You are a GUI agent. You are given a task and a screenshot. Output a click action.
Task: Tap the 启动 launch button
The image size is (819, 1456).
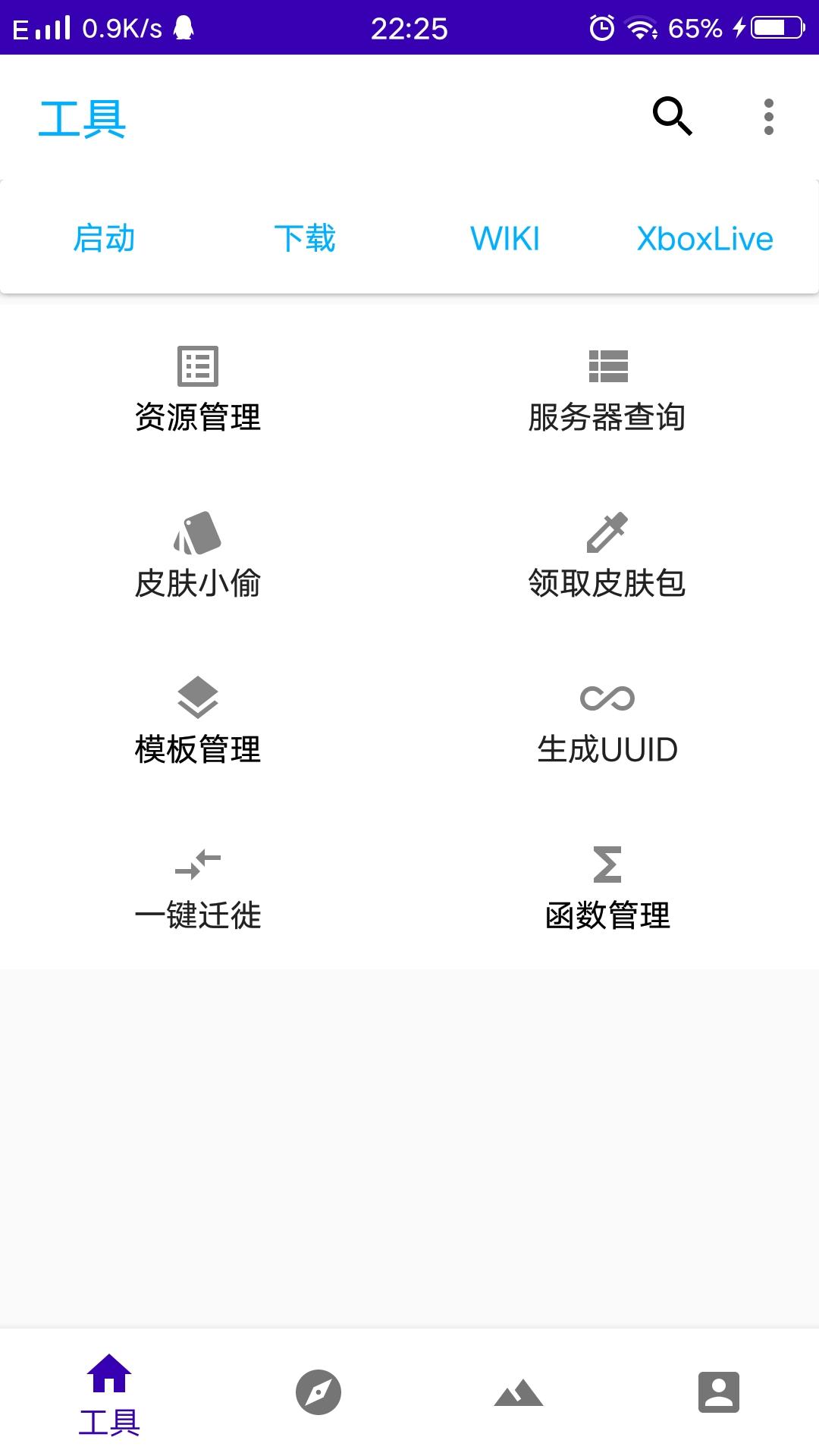[x=104, y=238]
